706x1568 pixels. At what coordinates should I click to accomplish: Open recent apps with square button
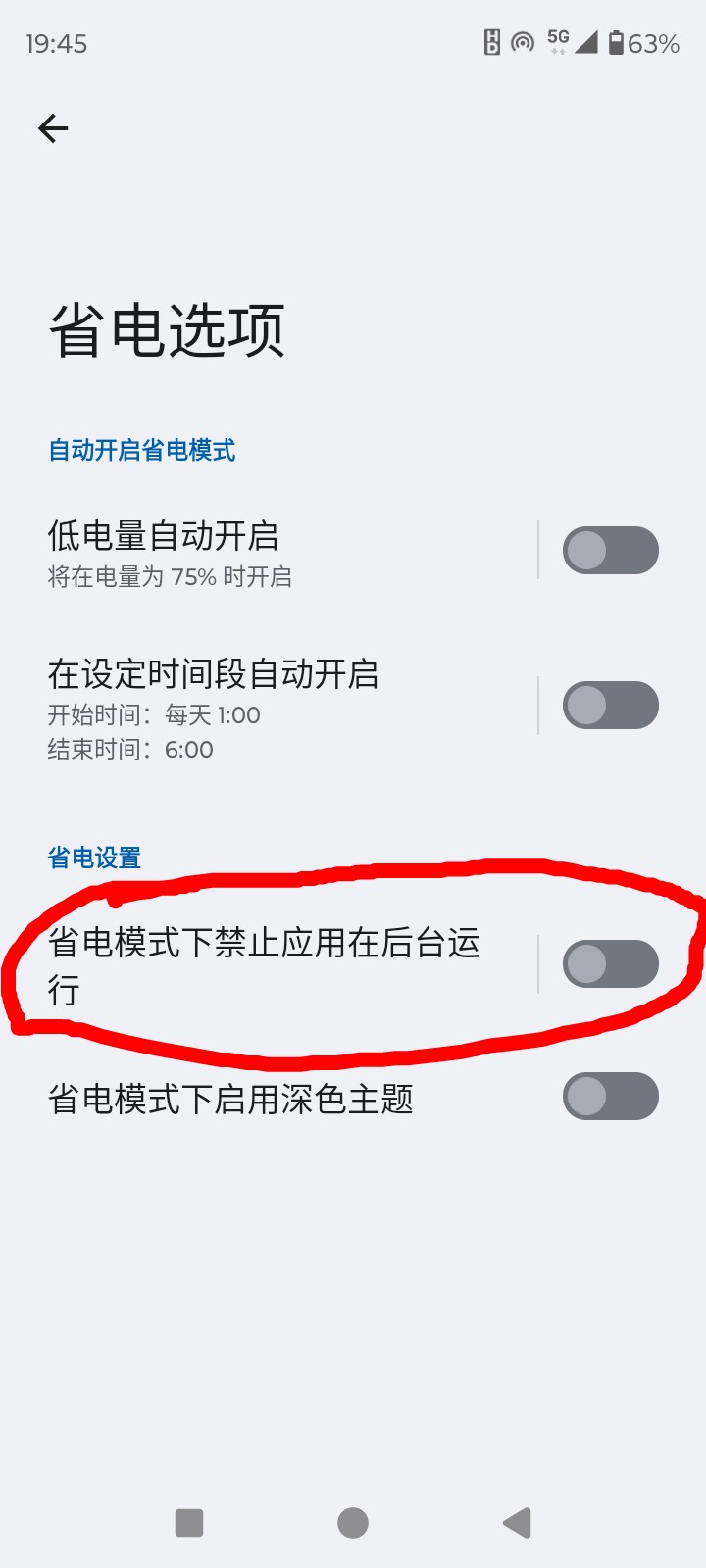point(189,1523)
